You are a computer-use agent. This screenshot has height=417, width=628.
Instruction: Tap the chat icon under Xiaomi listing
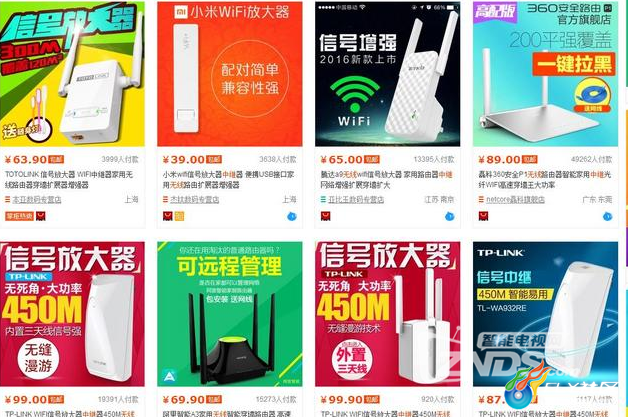pos(291,215)
